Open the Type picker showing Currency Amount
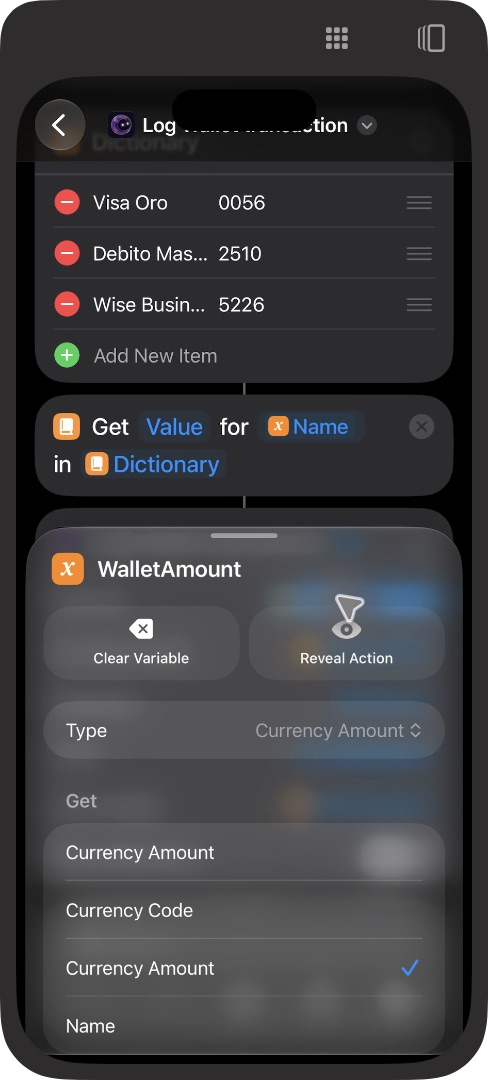Screen dimensions: 488x1080 244,730
